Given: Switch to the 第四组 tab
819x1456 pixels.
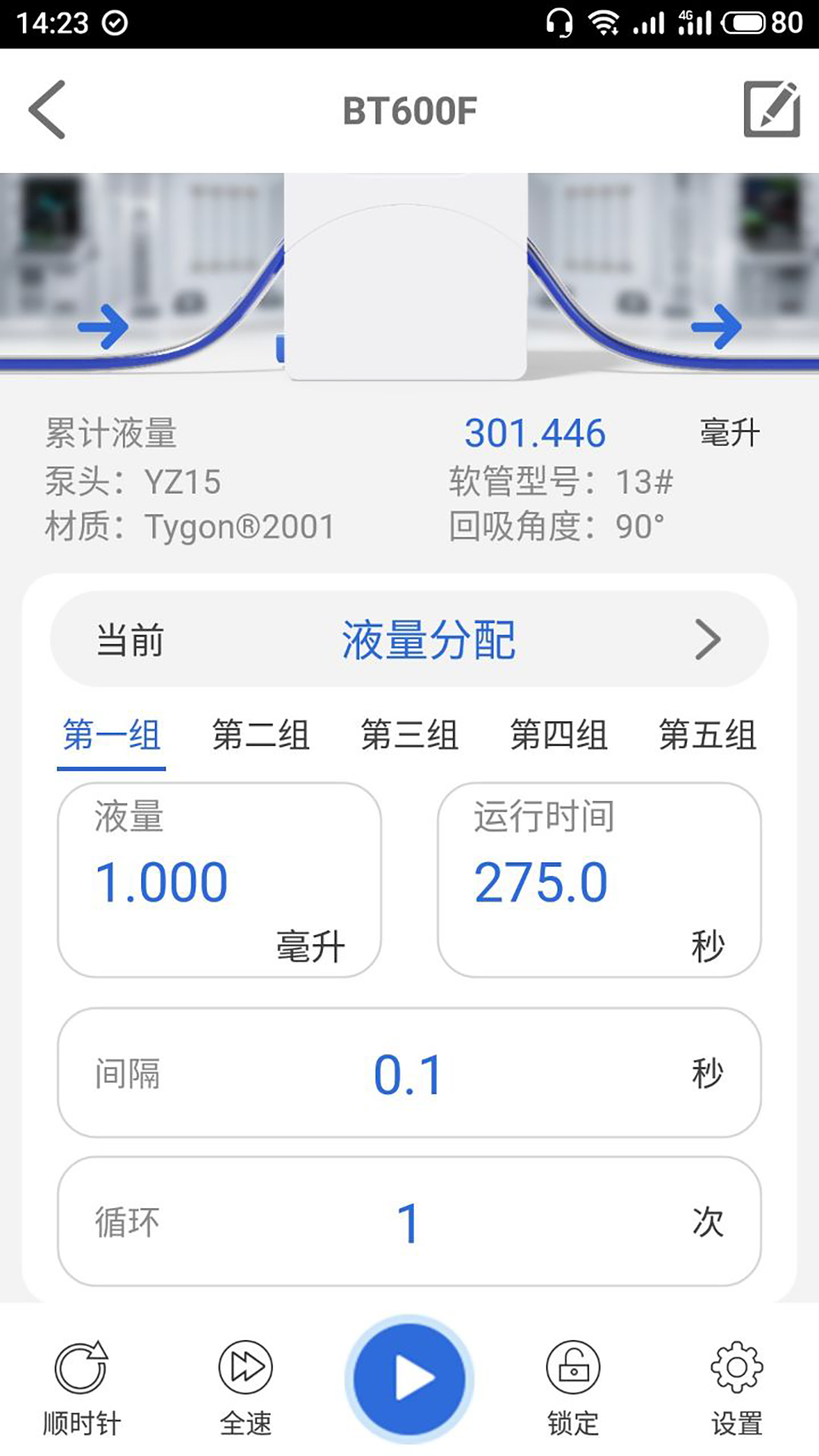Looking at the screenshot, I should click(559, 735).
